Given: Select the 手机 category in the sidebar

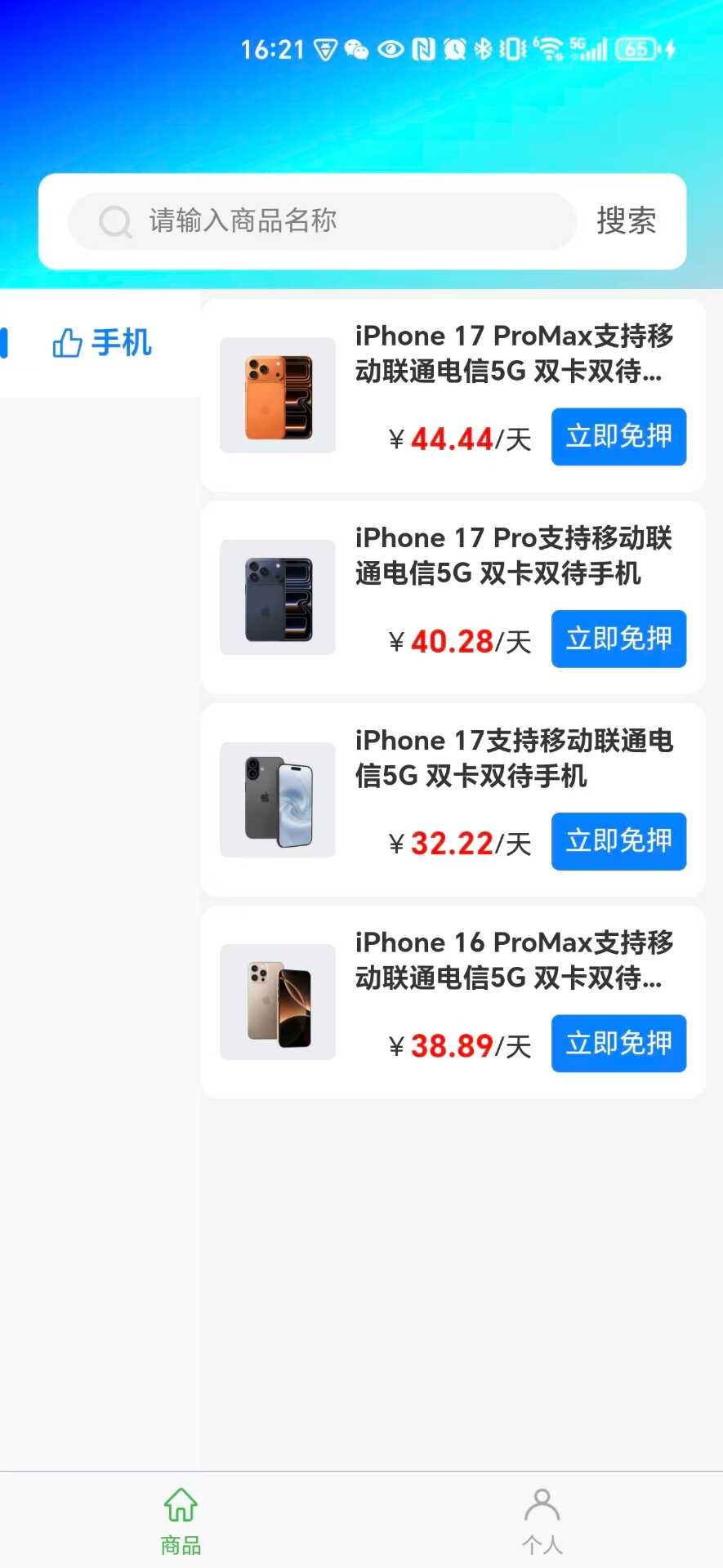Looking at the screenshot, I should pyautogui.click(x=121, y=343).
